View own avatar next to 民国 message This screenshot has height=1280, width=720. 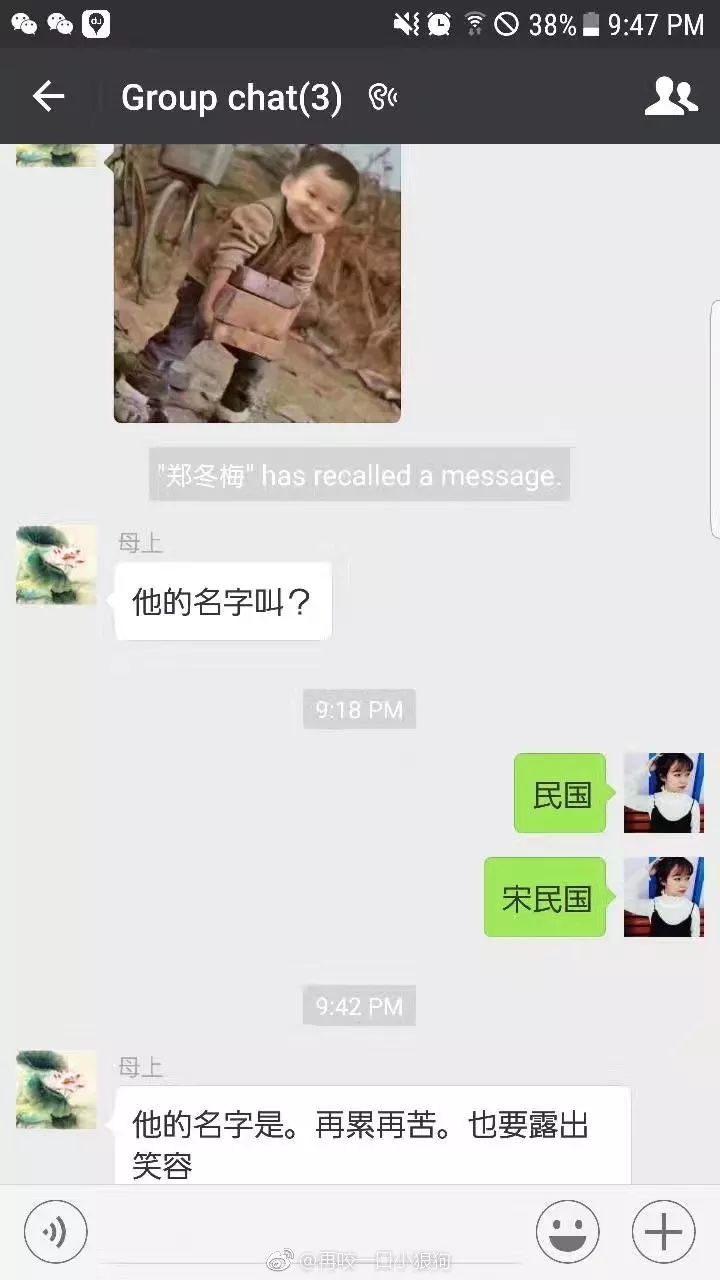click(x=663, y=793)
